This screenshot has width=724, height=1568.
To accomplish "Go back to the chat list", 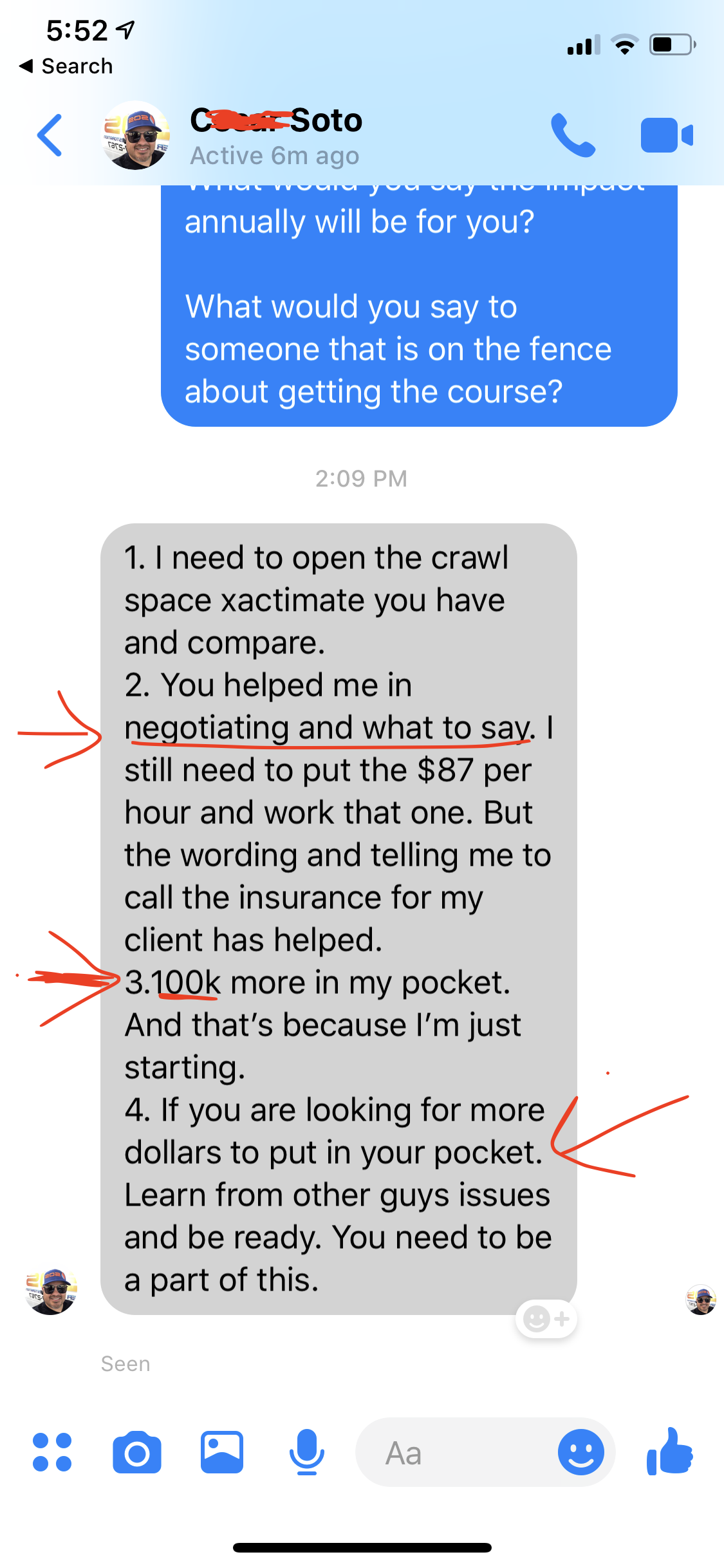I will coord(50,135).
